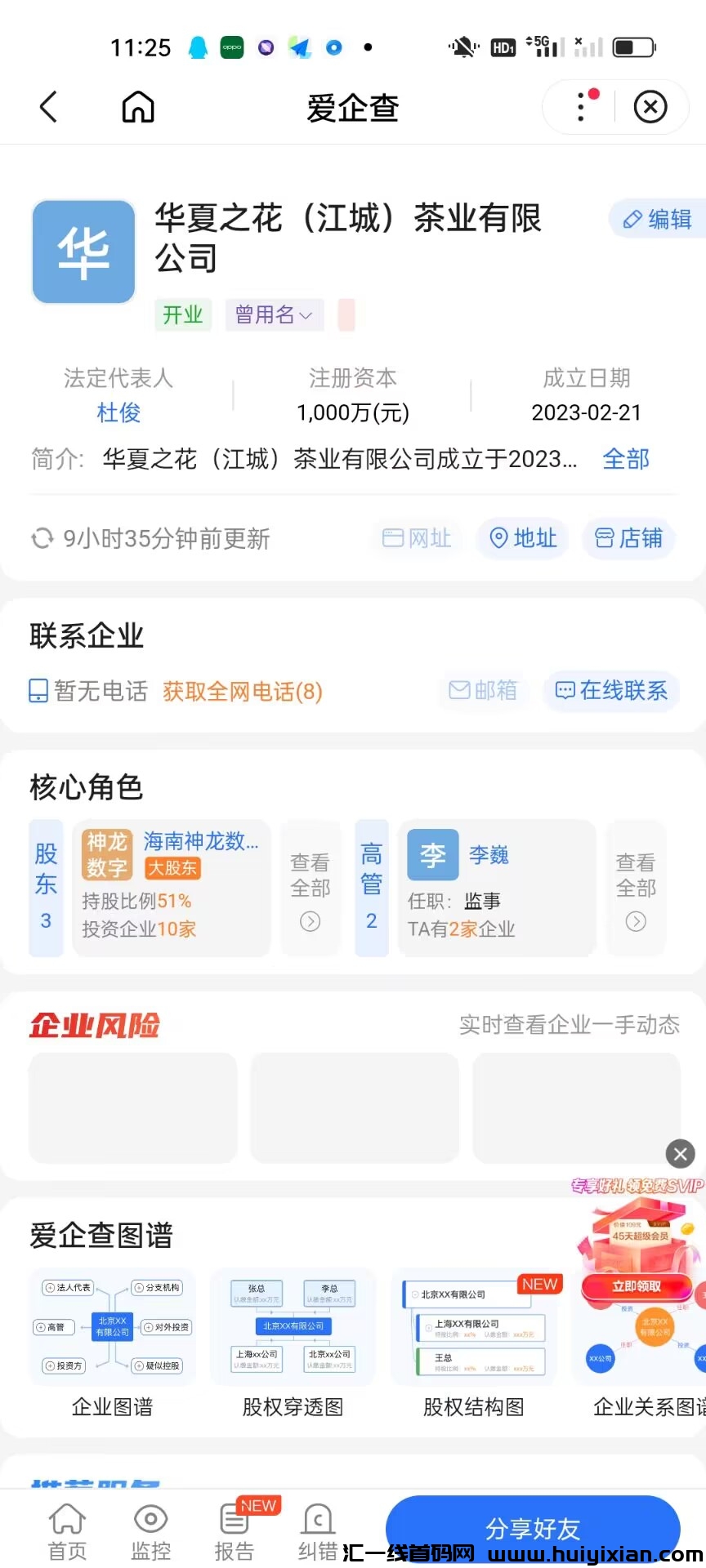Expand 查看全部 for shareholders
Screen dimensions: 706x1568
[x=310, y=888]
